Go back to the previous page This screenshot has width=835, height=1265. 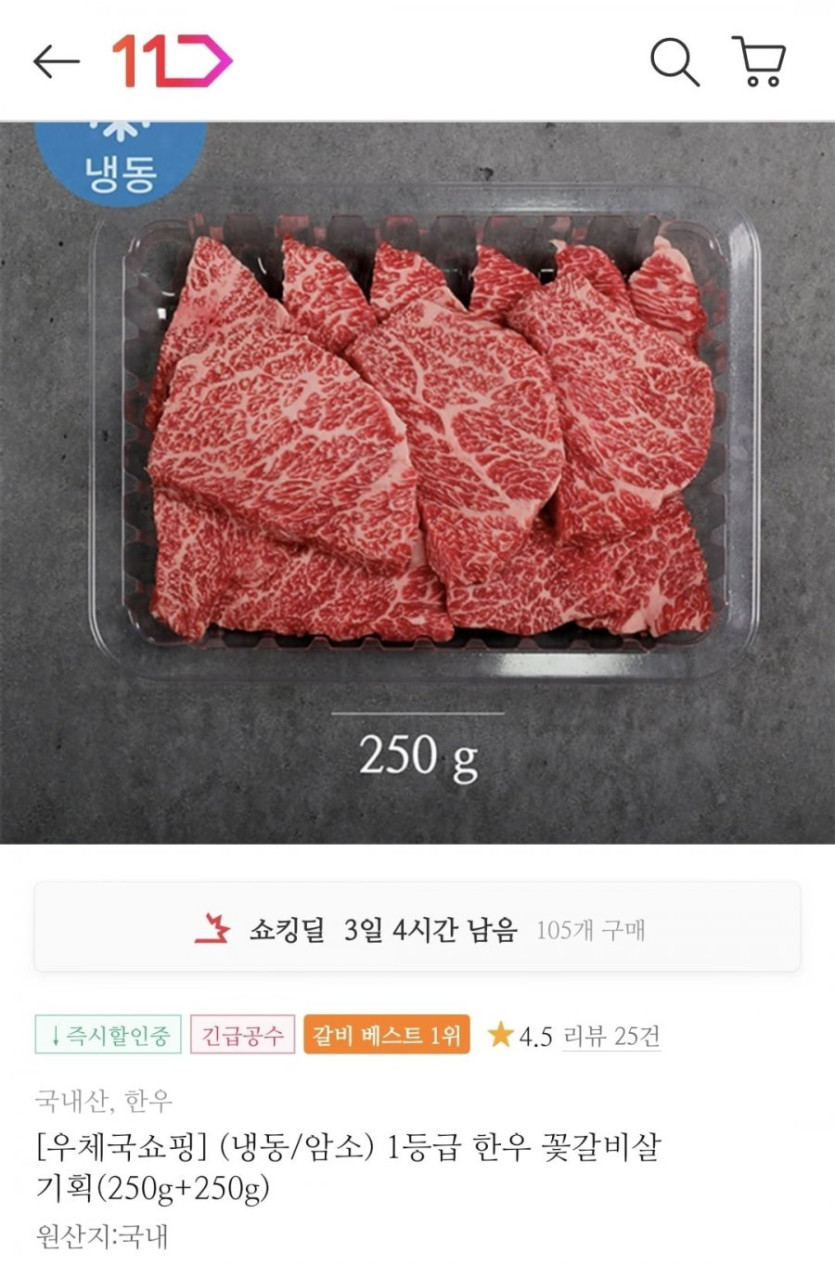click(x=56, y=62)
